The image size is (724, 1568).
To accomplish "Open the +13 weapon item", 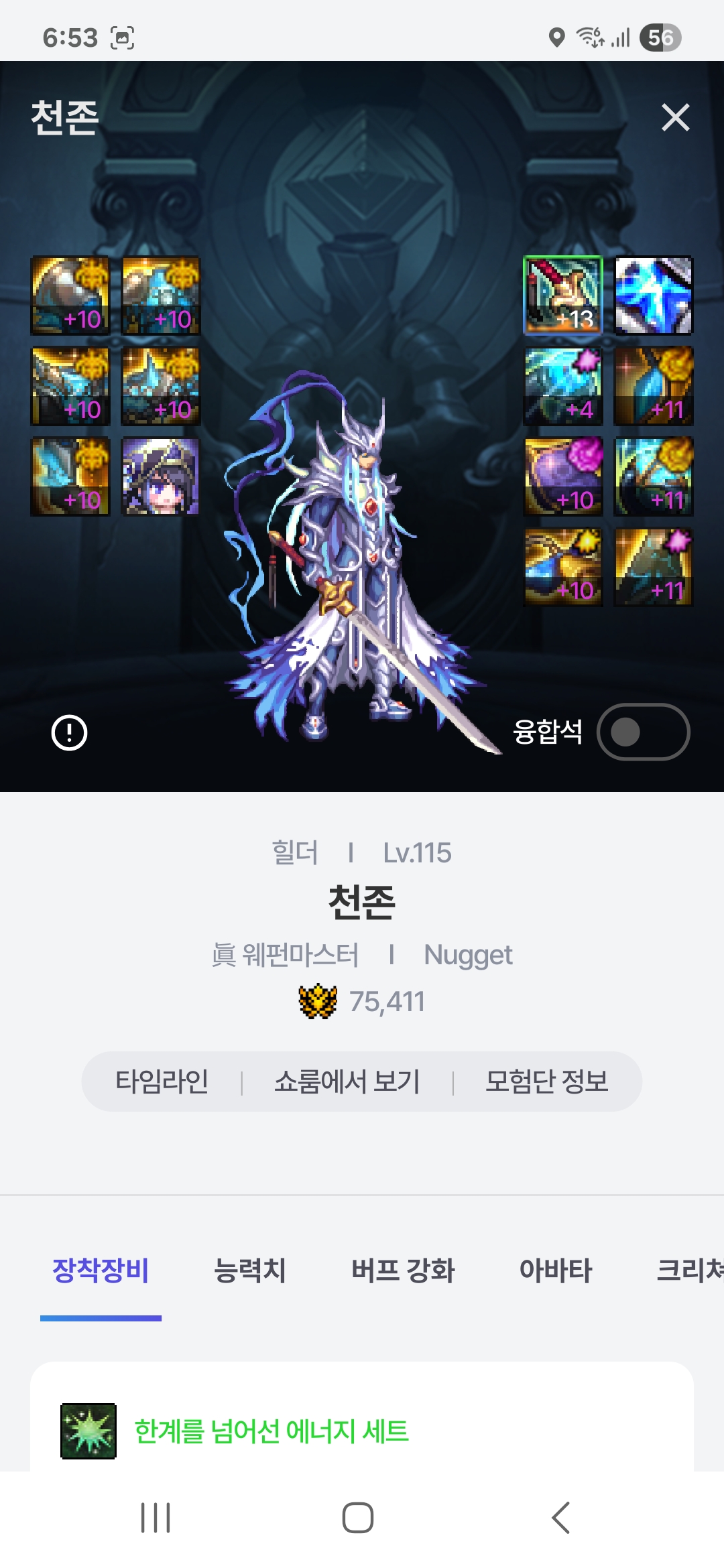I will pyautogui.click(x=563, y=296).
